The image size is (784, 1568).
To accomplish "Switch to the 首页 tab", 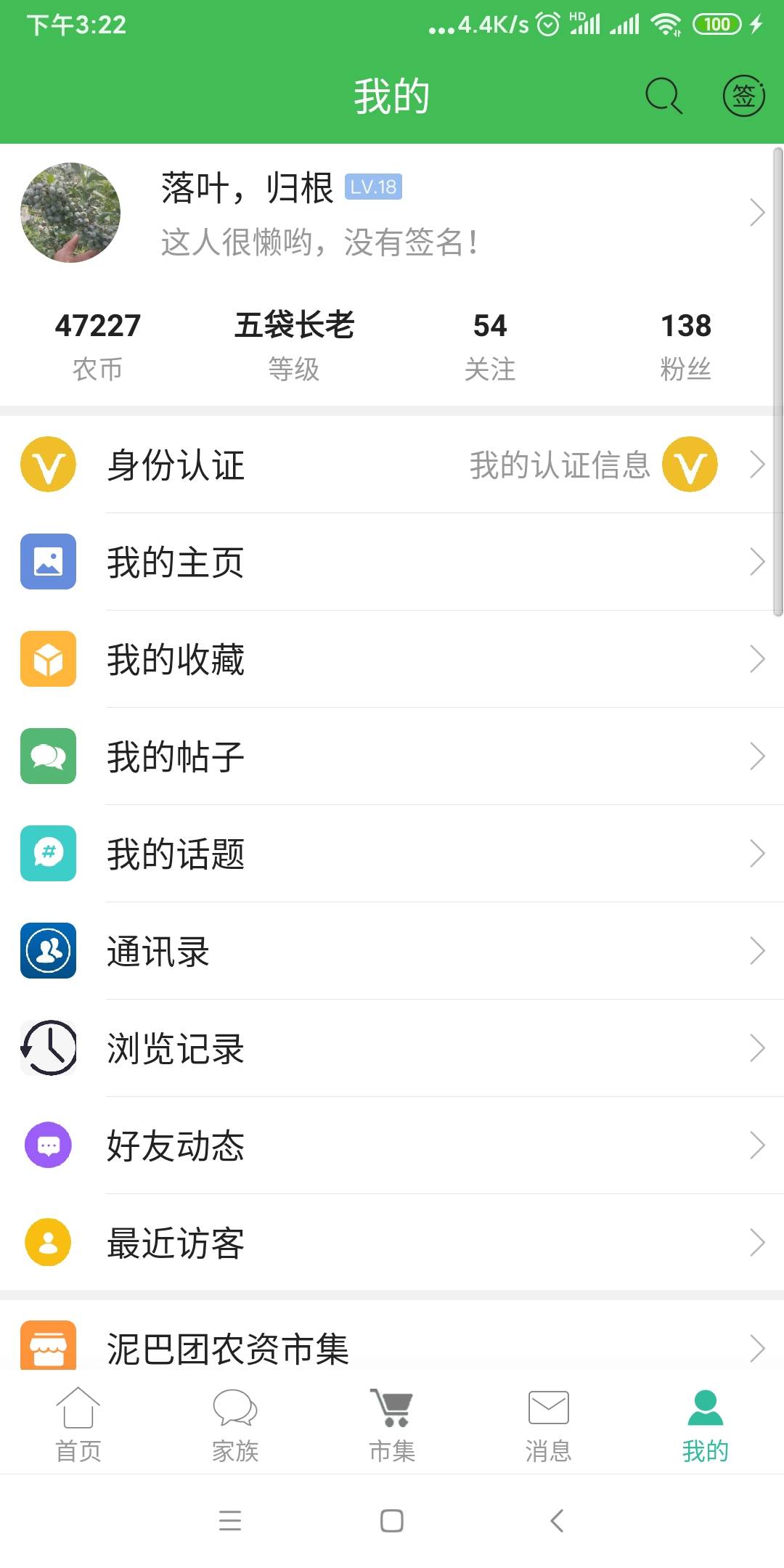I will click(78, 1424).
